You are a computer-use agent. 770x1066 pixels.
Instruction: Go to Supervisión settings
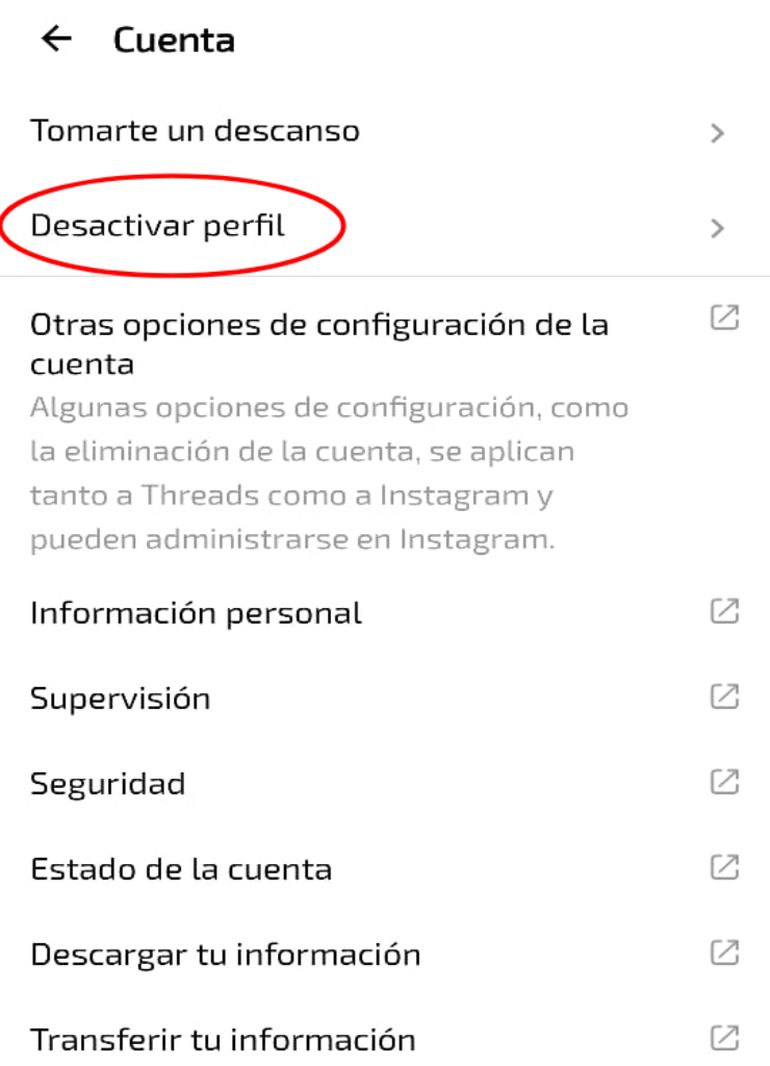click(x=120, y=698)
